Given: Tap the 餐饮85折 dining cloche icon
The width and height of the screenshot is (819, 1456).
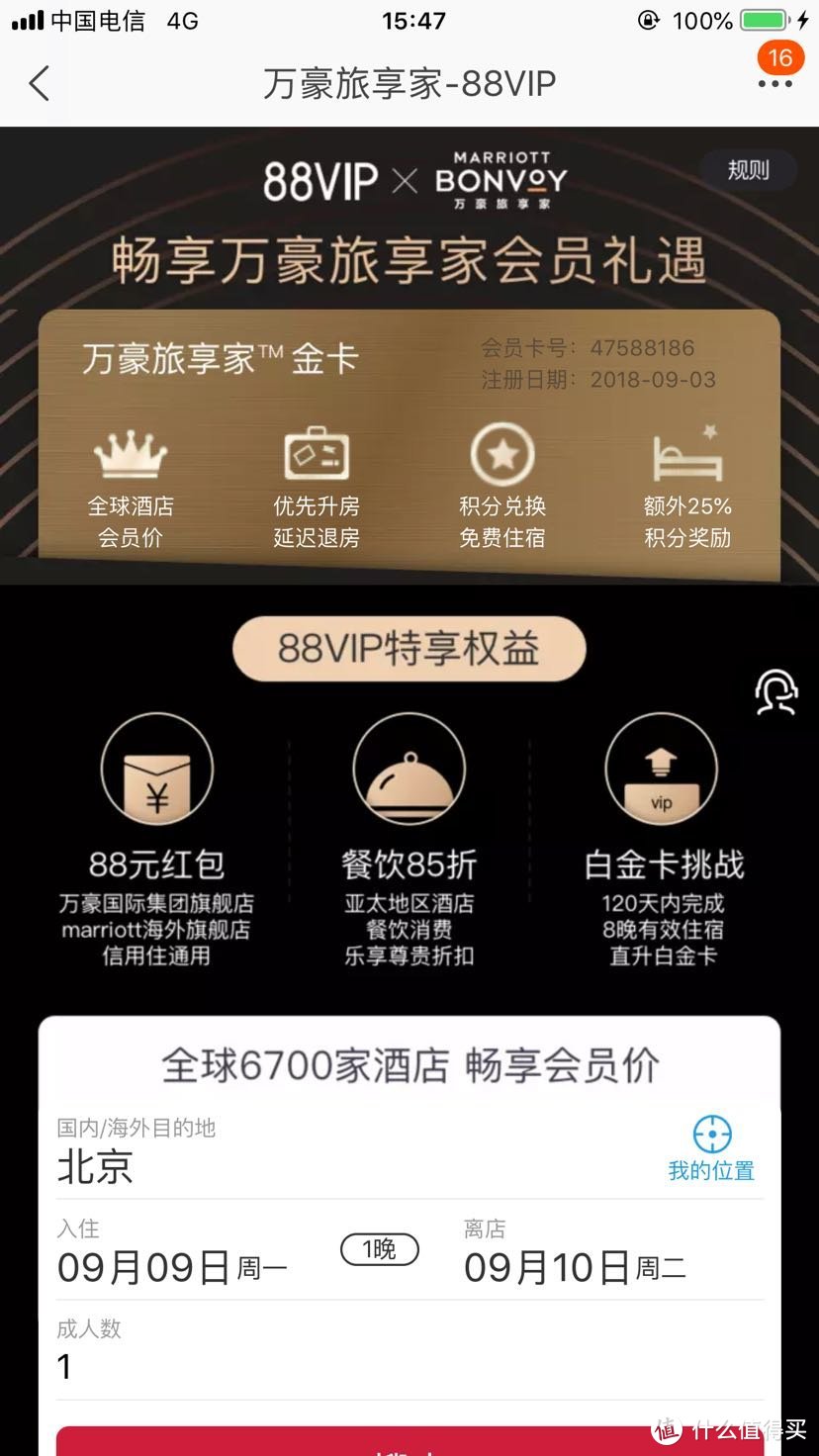Looking at the screenshot, I should click(x=409, y=770).
